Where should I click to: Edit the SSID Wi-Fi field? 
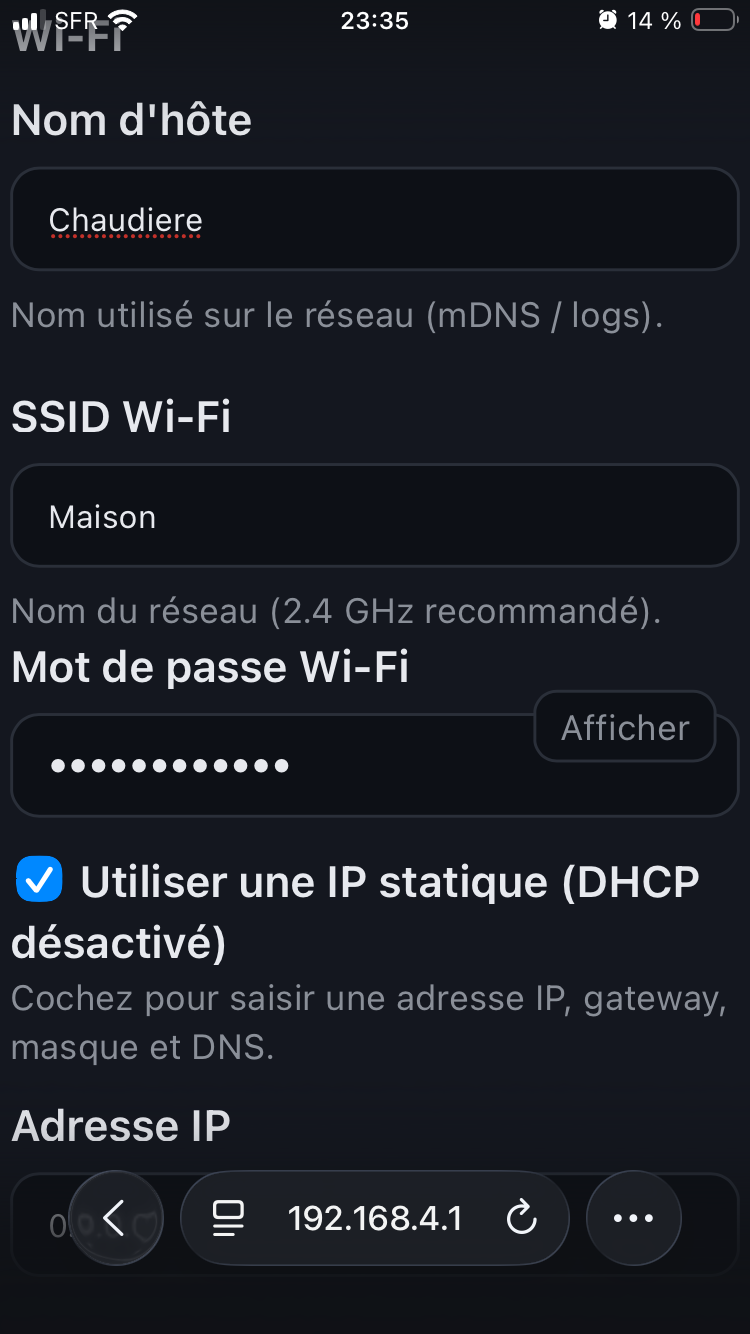tap(374, 516)
